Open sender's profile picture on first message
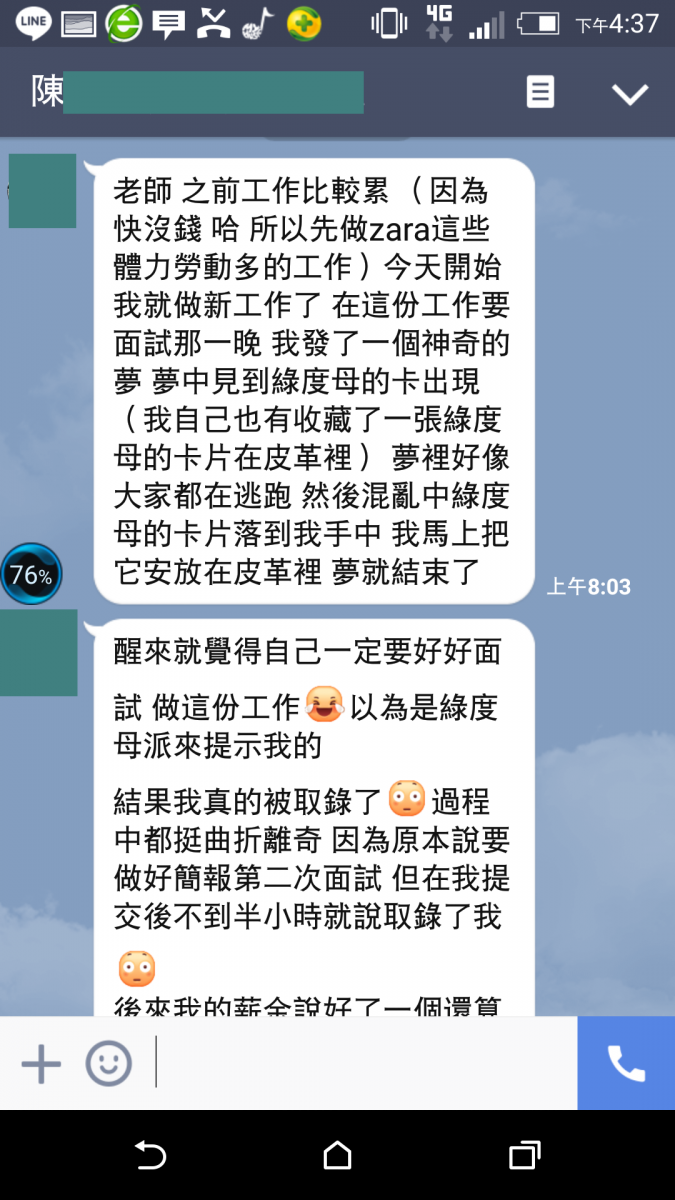This screenshot has width=675, height=1200. [42, 191]
